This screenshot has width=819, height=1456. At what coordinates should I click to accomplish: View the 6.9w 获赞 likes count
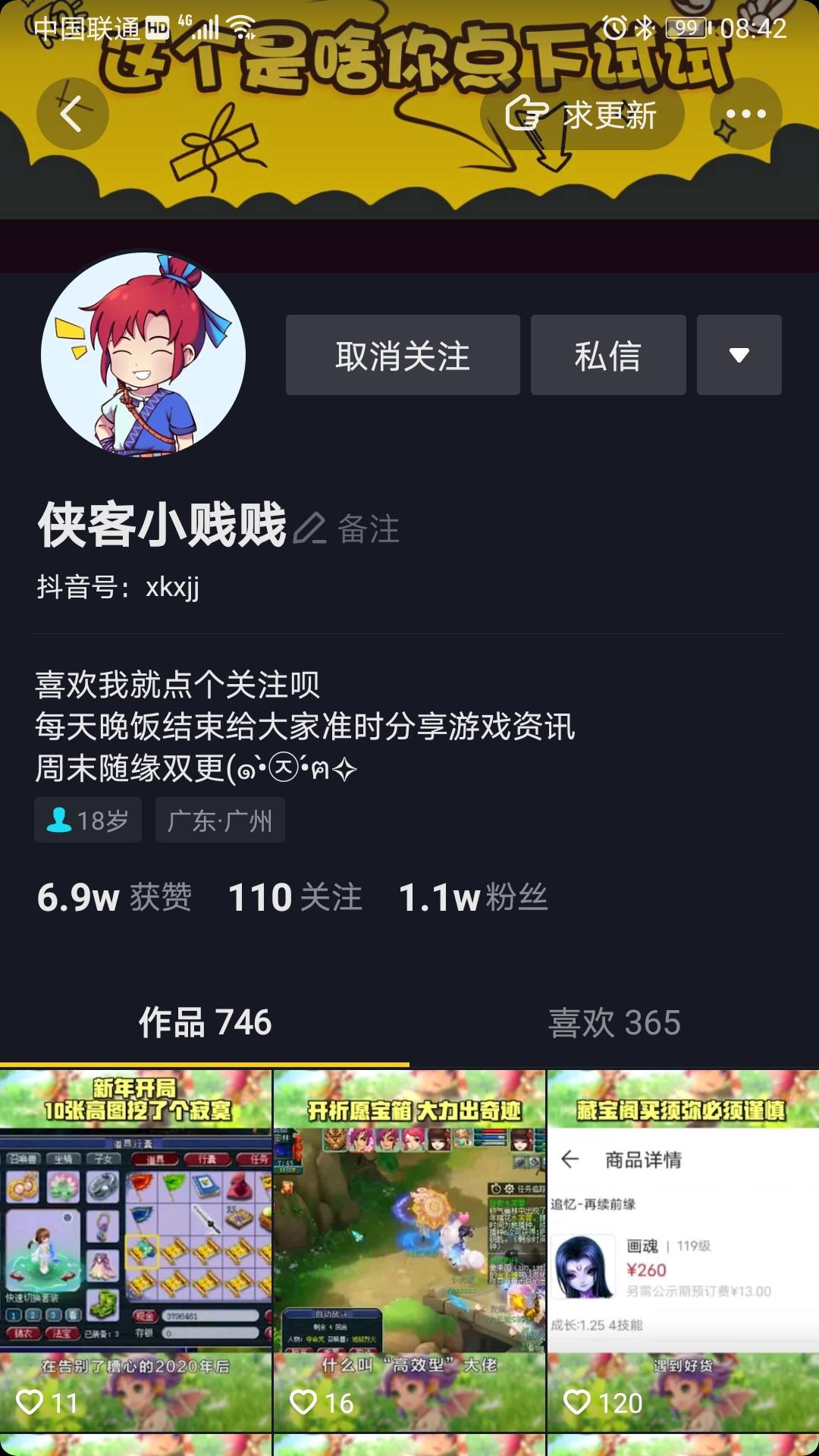115,897
